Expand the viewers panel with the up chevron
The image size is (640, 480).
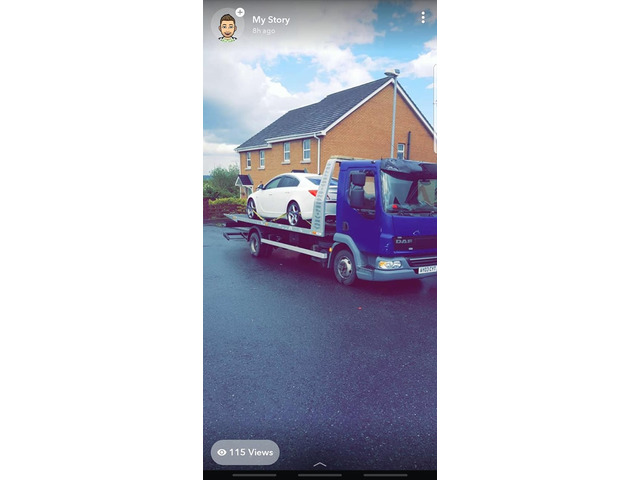click(x=320, y=464)
